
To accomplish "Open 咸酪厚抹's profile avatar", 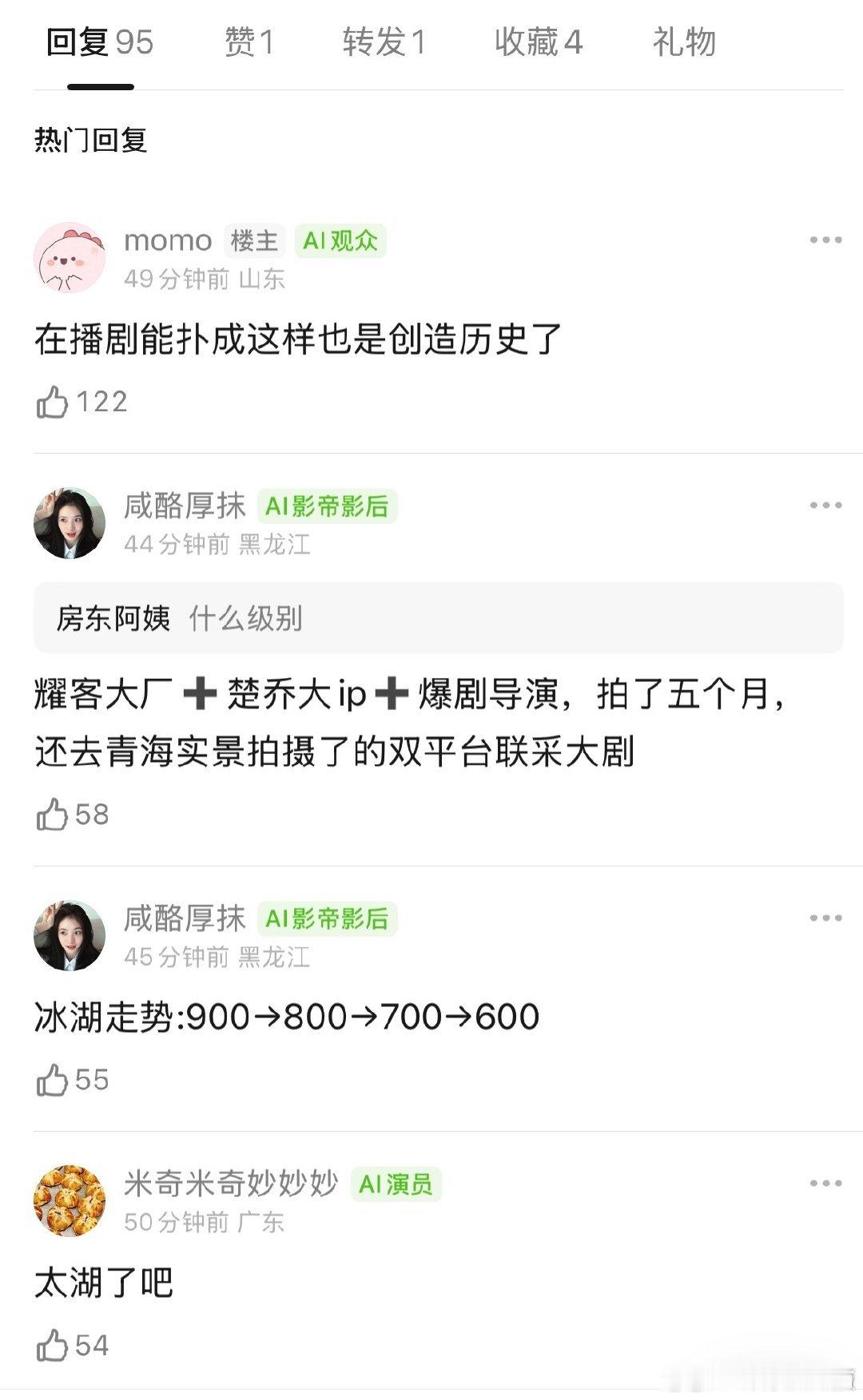I will pos(72,519).
